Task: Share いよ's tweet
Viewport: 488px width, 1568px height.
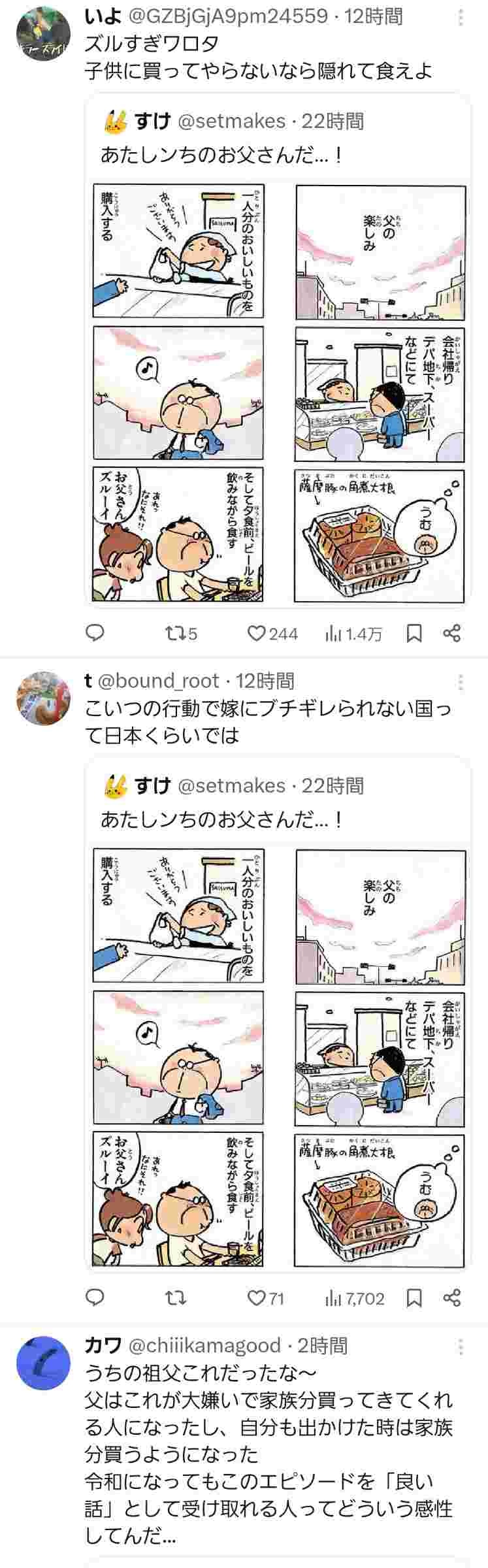Action: [452, 632]
